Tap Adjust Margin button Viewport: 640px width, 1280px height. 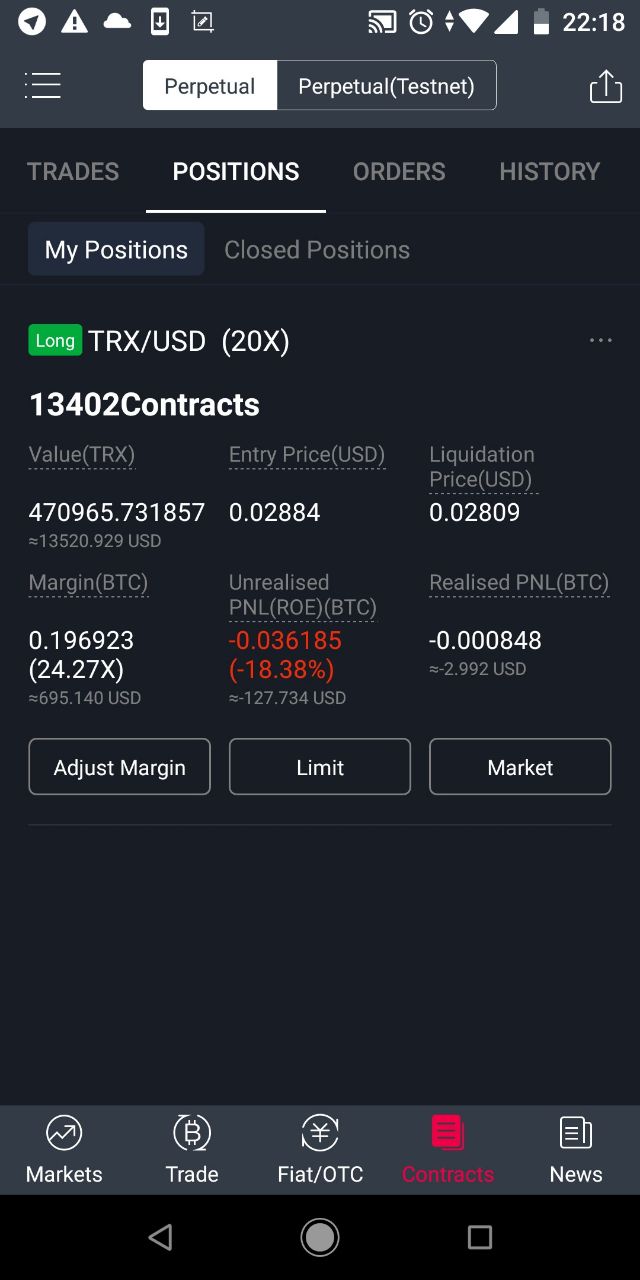pyautogui.click(x=120, y=767)
